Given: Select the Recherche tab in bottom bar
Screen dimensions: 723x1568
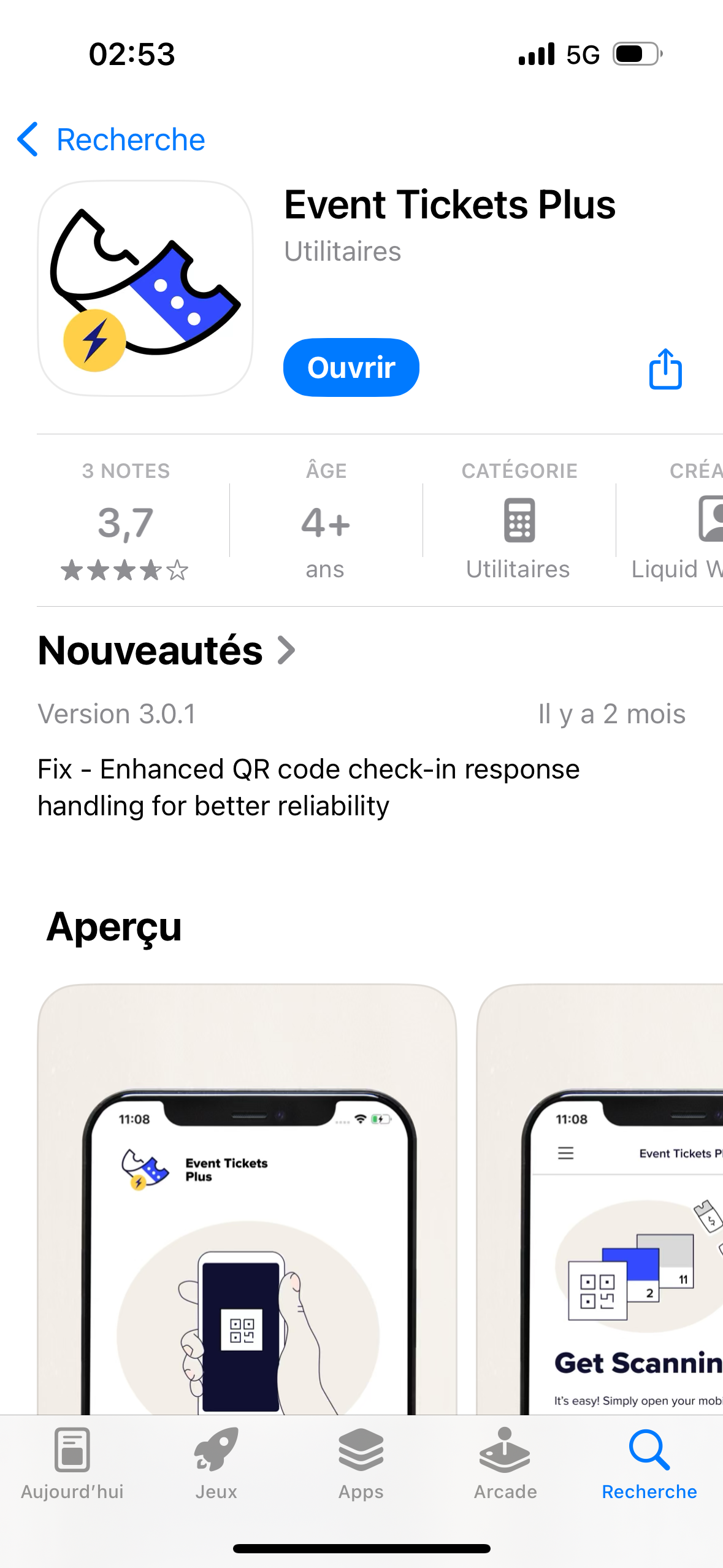Looking at the screenshot, I should 649,1462.
